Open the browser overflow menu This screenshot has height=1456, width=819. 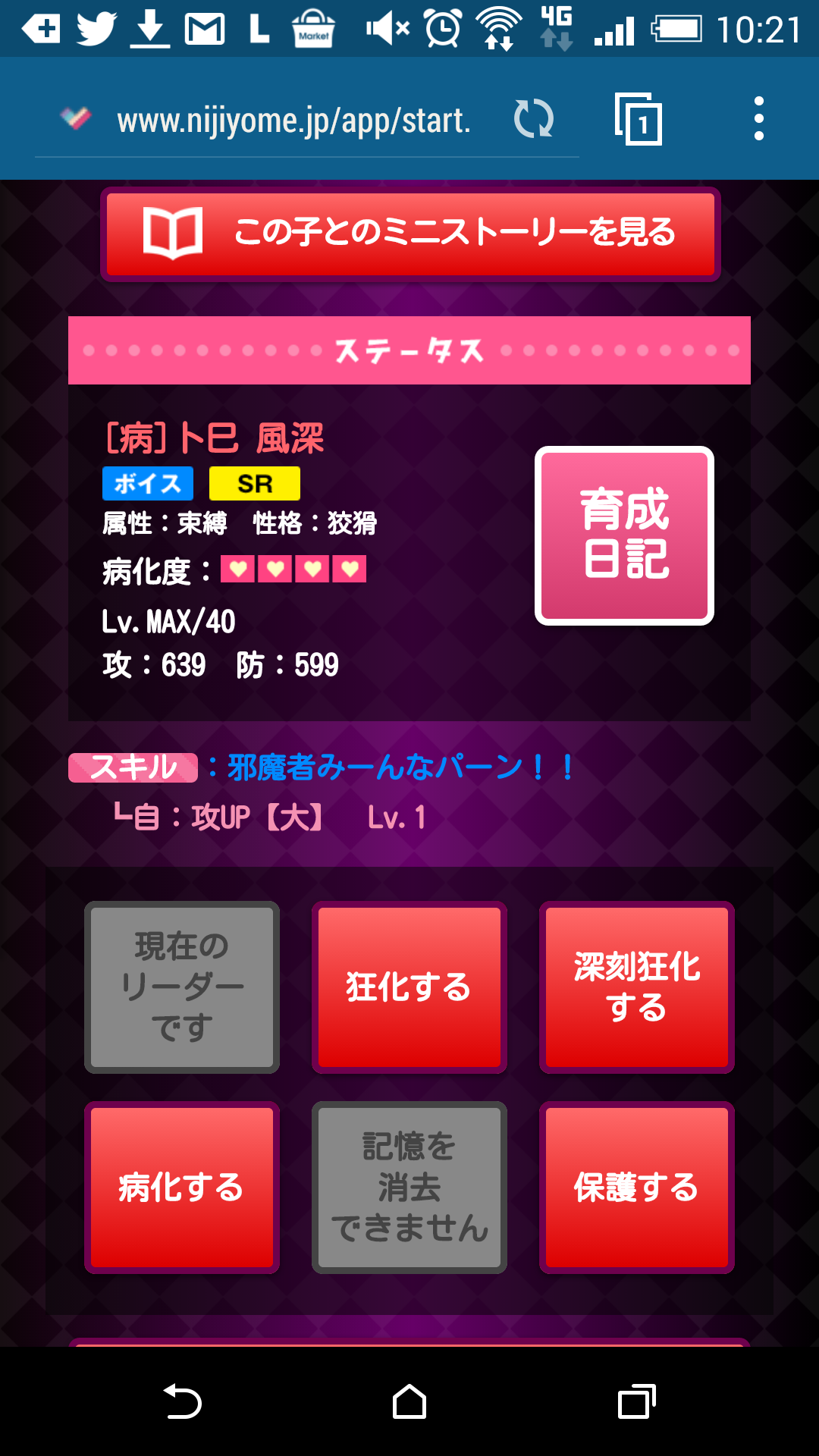(758, 119)
